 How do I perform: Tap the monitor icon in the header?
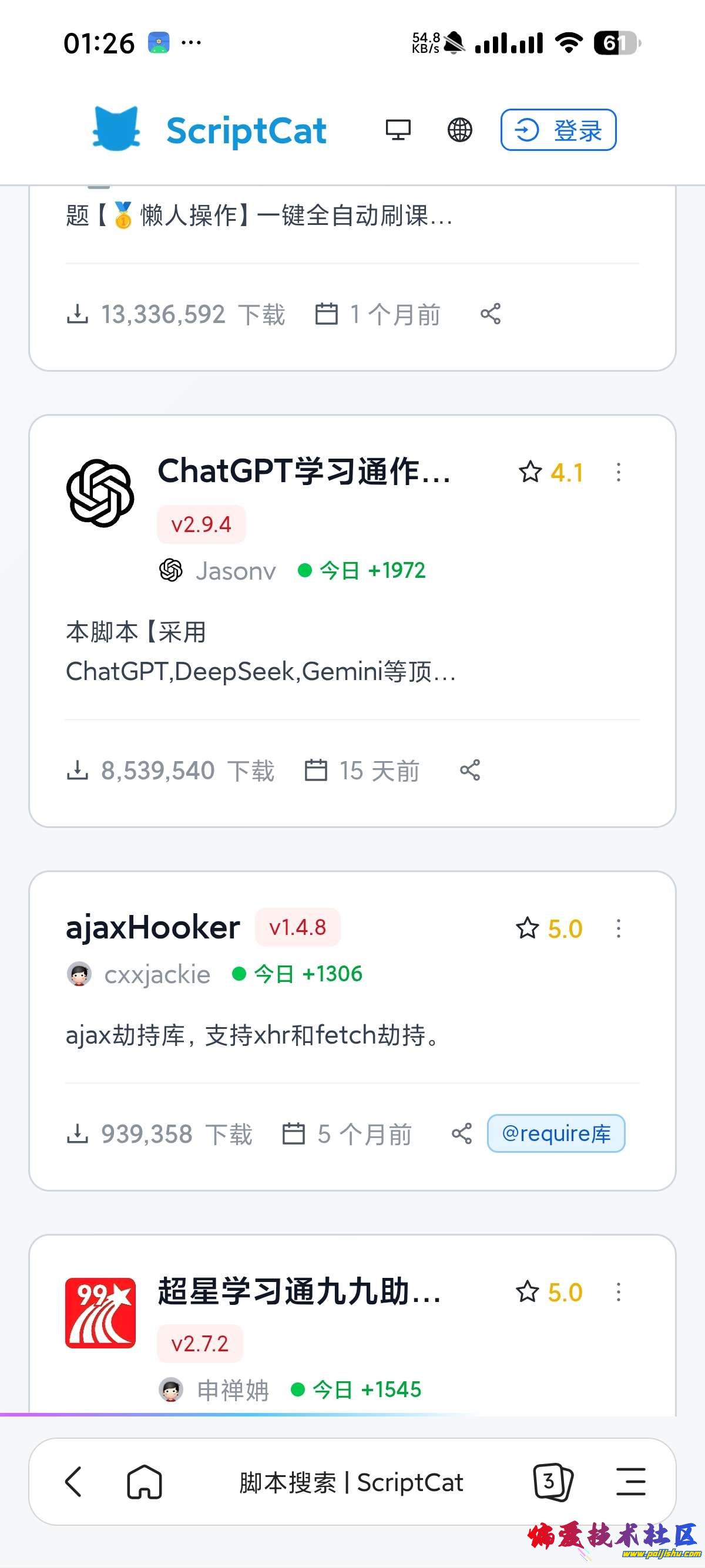pyautogui.click(x=398, y=130)
